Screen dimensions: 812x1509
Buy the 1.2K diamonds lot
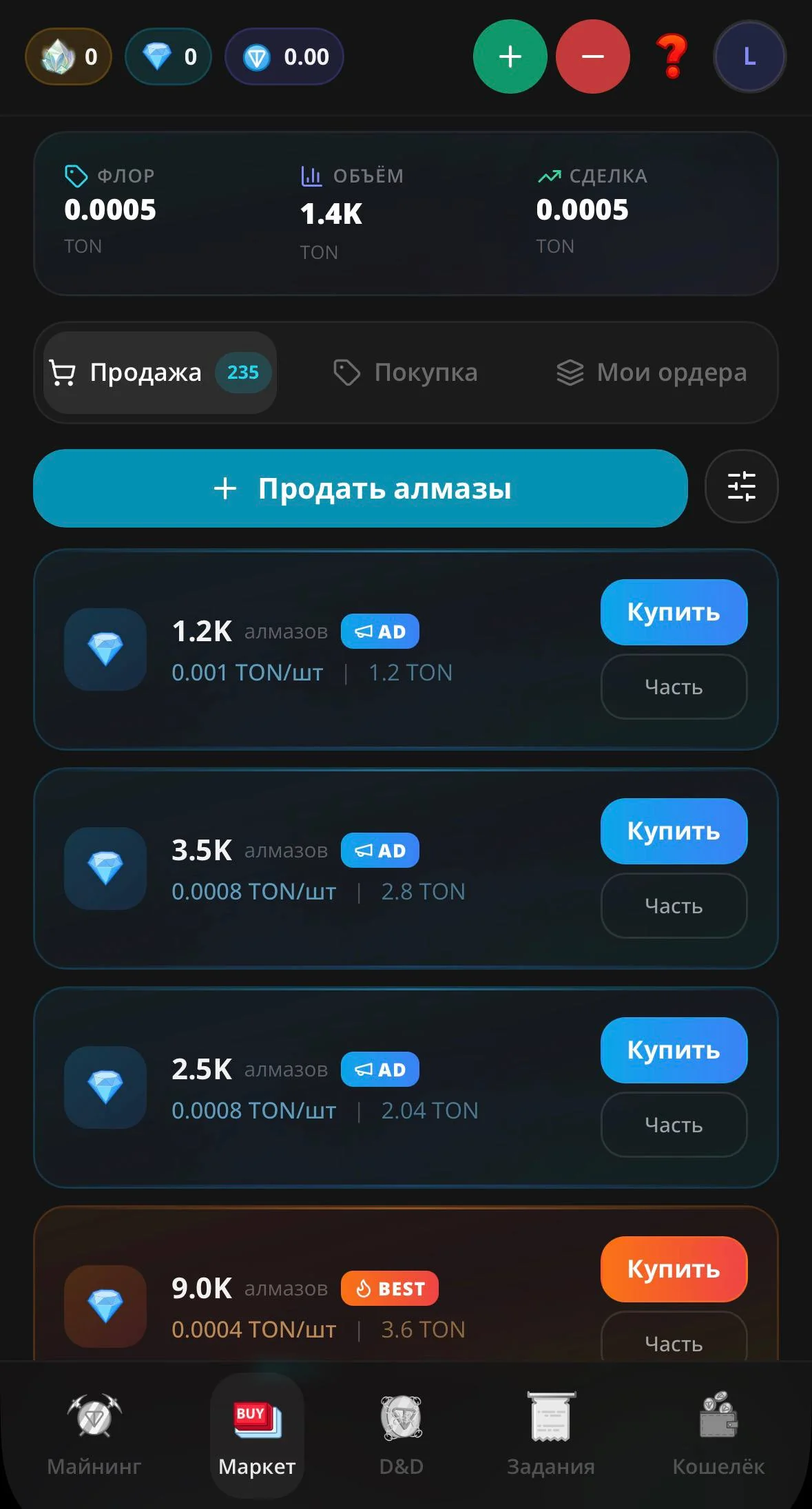tap(674, 612)
